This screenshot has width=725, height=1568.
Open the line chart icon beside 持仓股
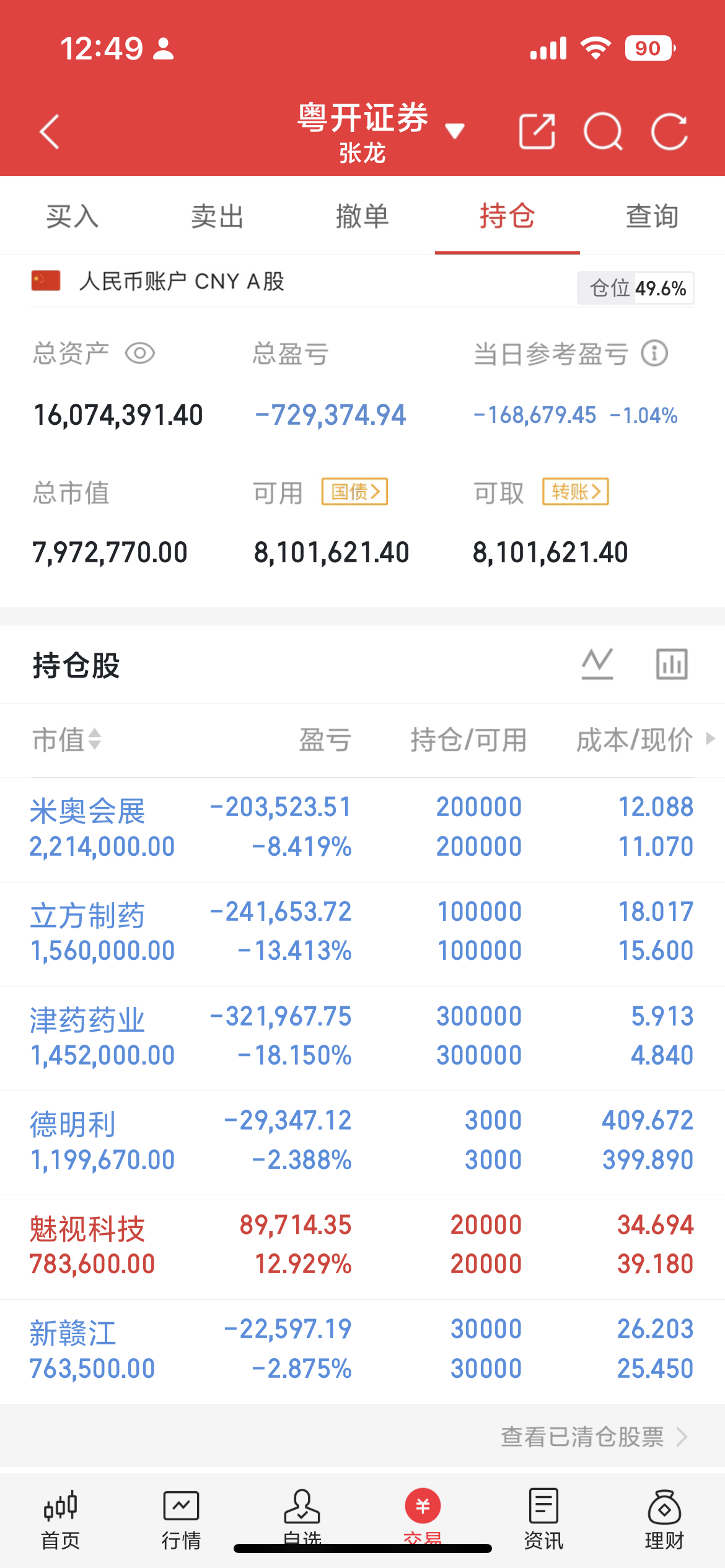[597, 664]
